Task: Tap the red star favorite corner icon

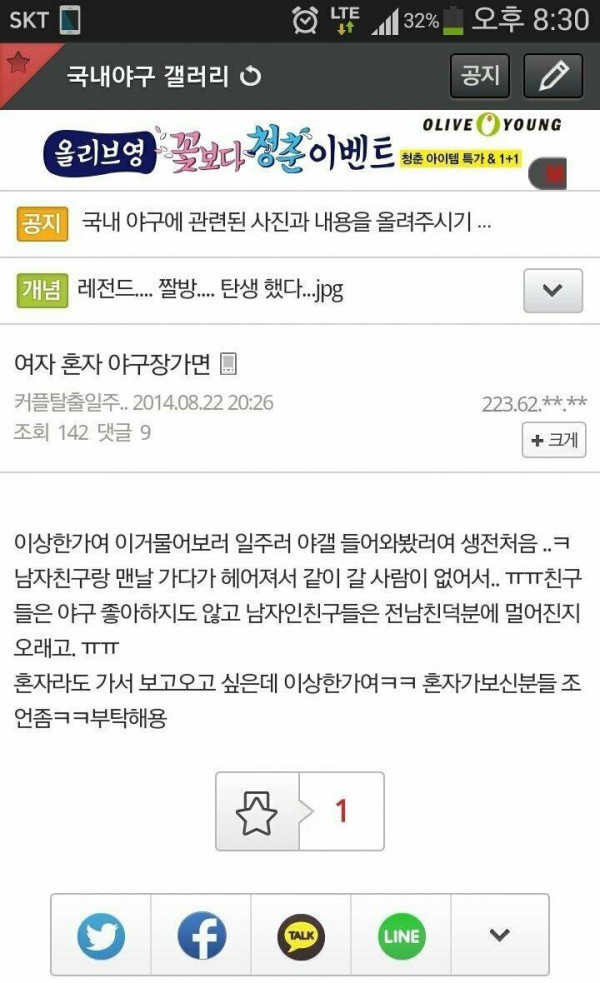Action: pos(16,64)
